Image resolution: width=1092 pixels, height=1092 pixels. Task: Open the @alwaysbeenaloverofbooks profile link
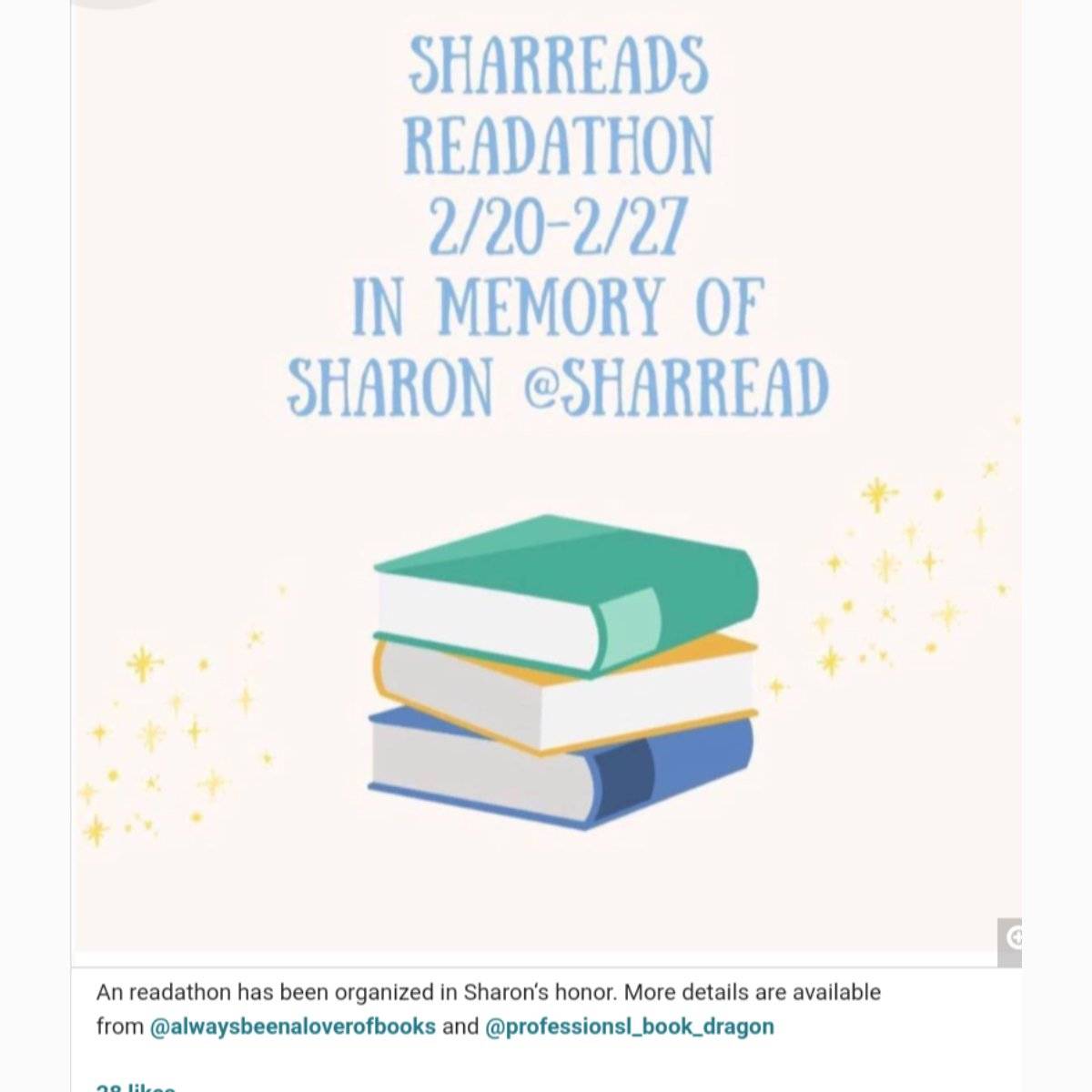(x=292, y=1026)
